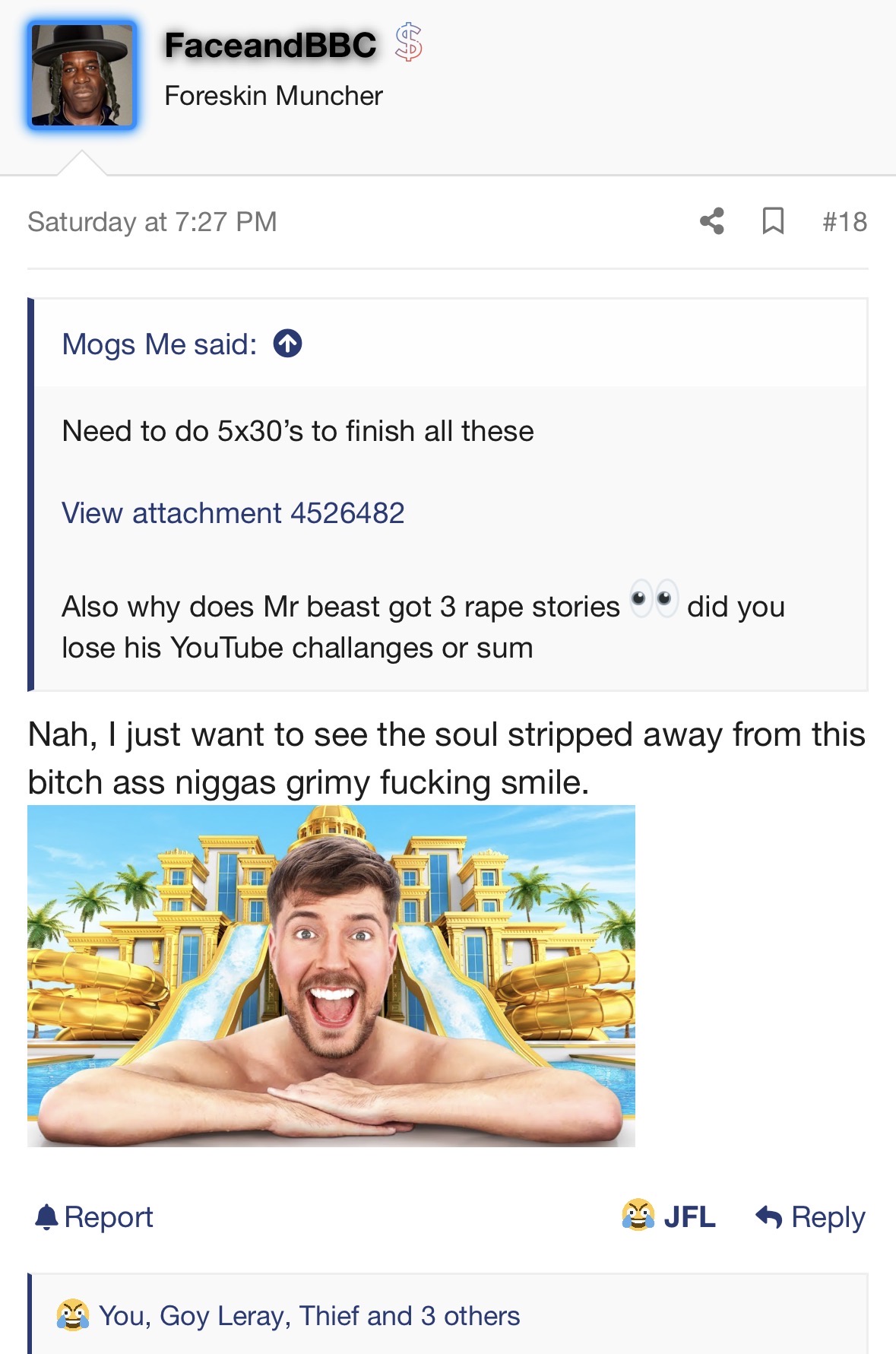
Task: Report this post
Action: (94, 1217)
